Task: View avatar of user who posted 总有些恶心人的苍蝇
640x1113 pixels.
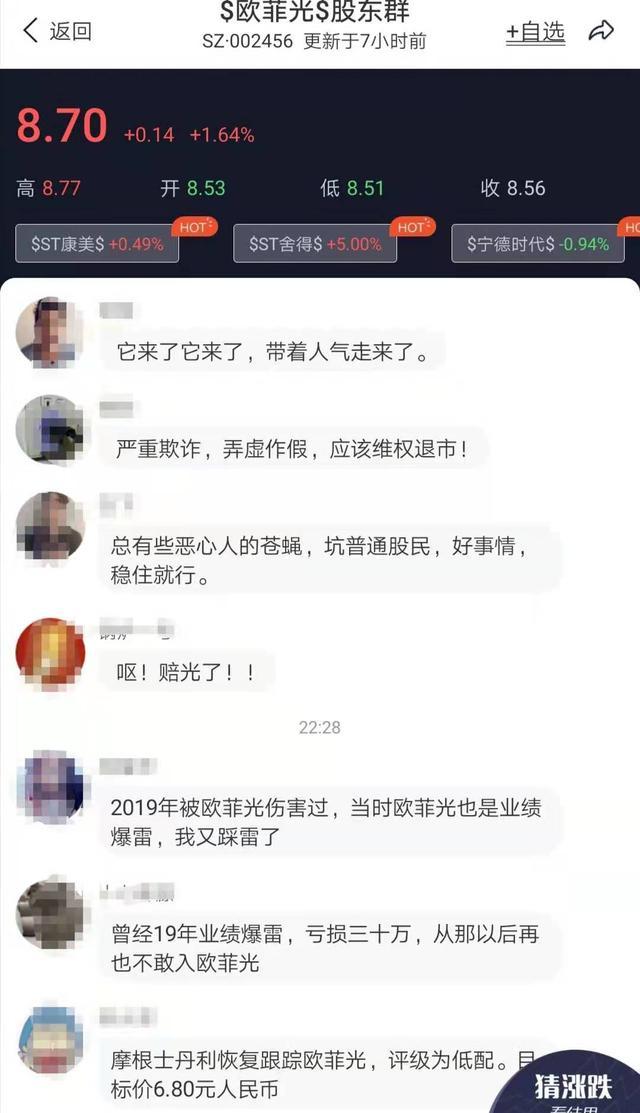Action: (50, 527)
